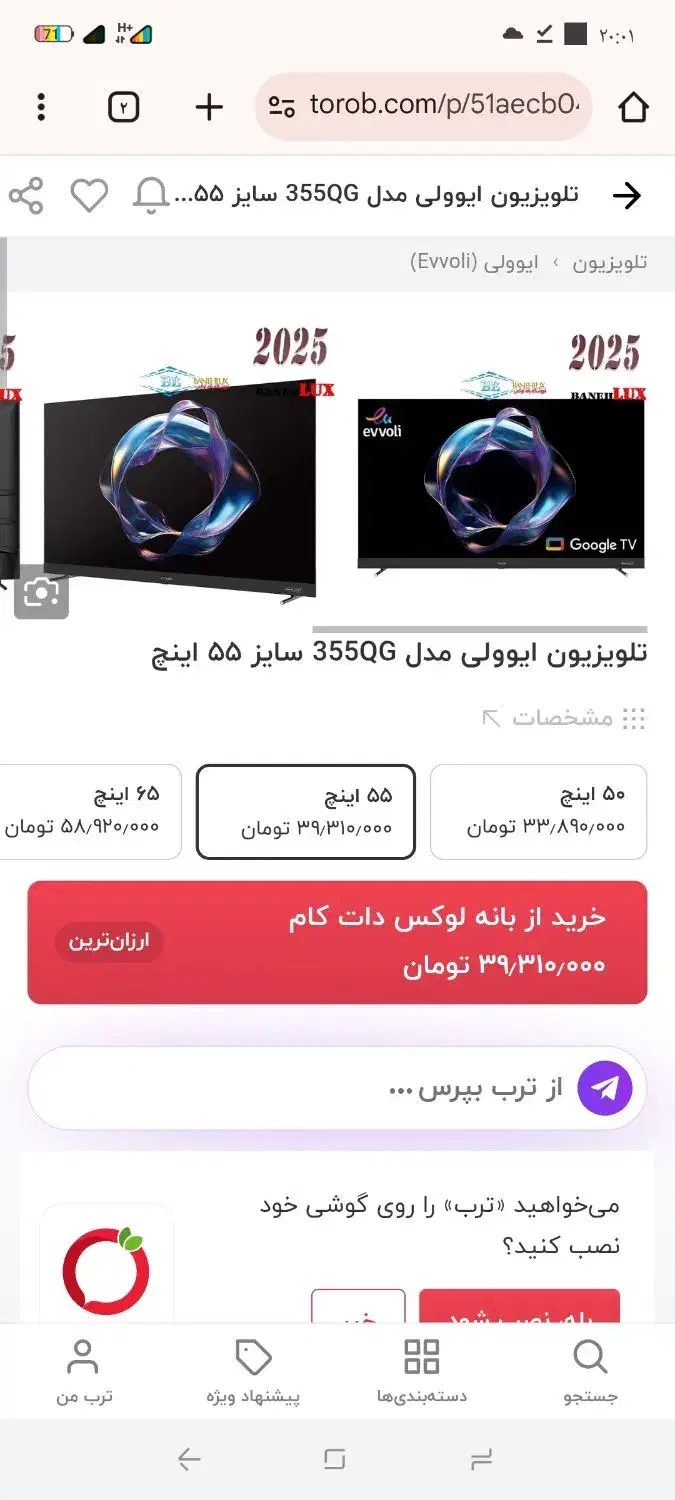Image resolution: width=675 pixels, height=1500 pixels.
Task: Share this Evvoli TV product
Action: tap(26, 196)
